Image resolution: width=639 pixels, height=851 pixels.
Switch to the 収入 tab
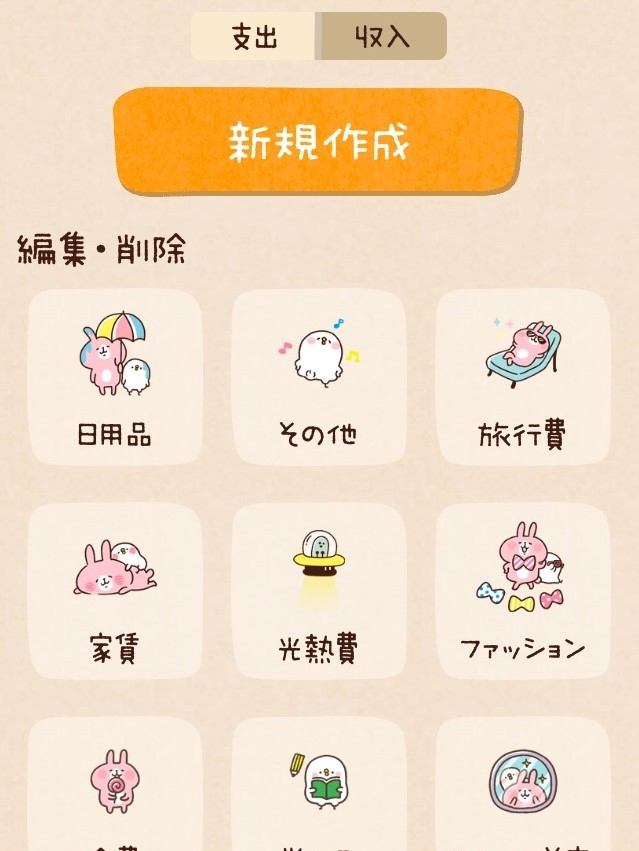point(382,37)
